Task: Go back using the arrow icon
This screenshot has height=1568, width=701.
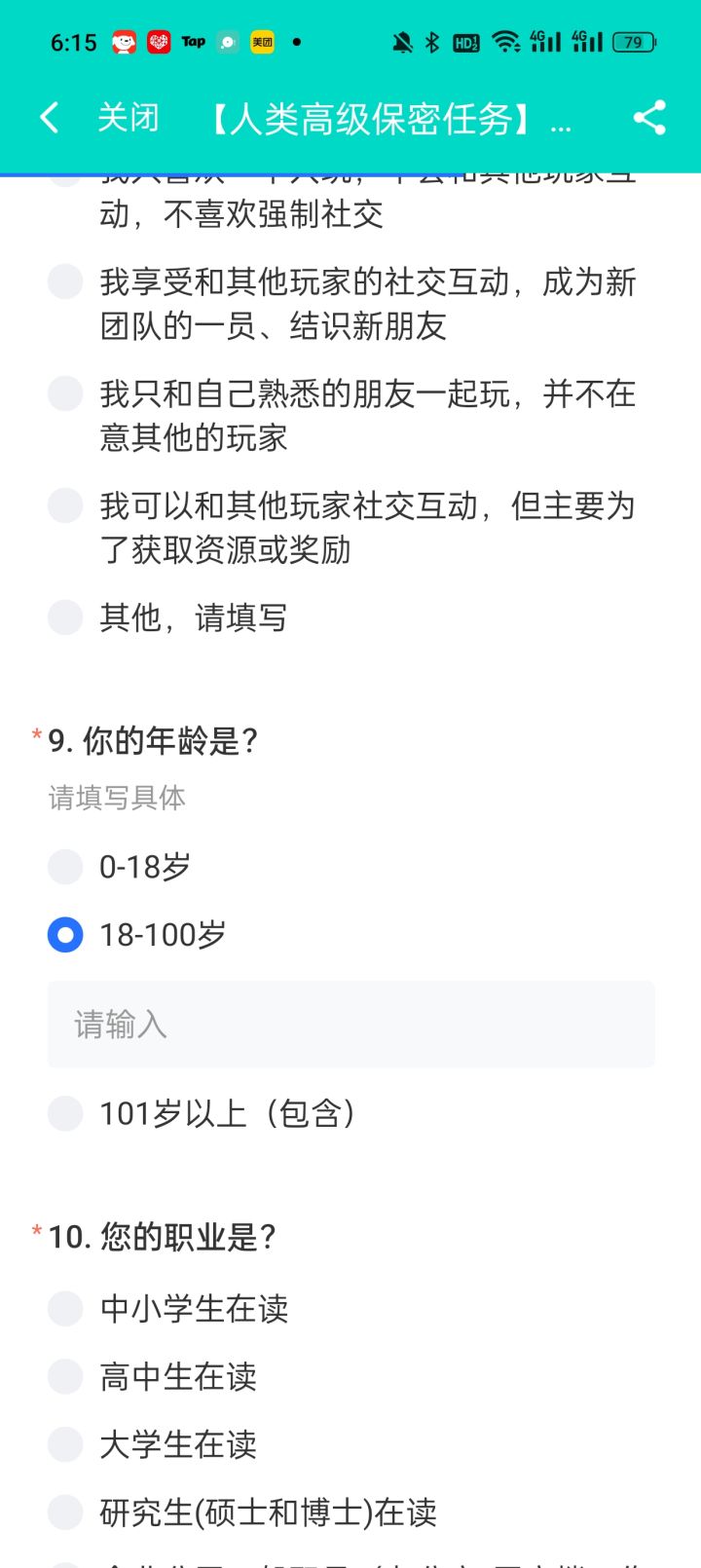Action: coord(50,118)
